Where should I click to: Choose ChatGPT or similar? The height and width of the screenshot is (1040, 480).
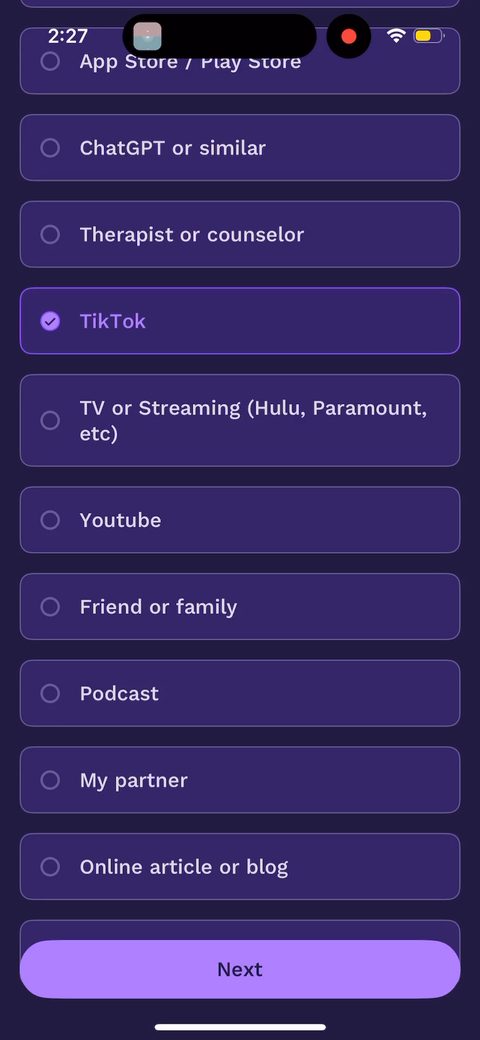(x=240, y=147)
